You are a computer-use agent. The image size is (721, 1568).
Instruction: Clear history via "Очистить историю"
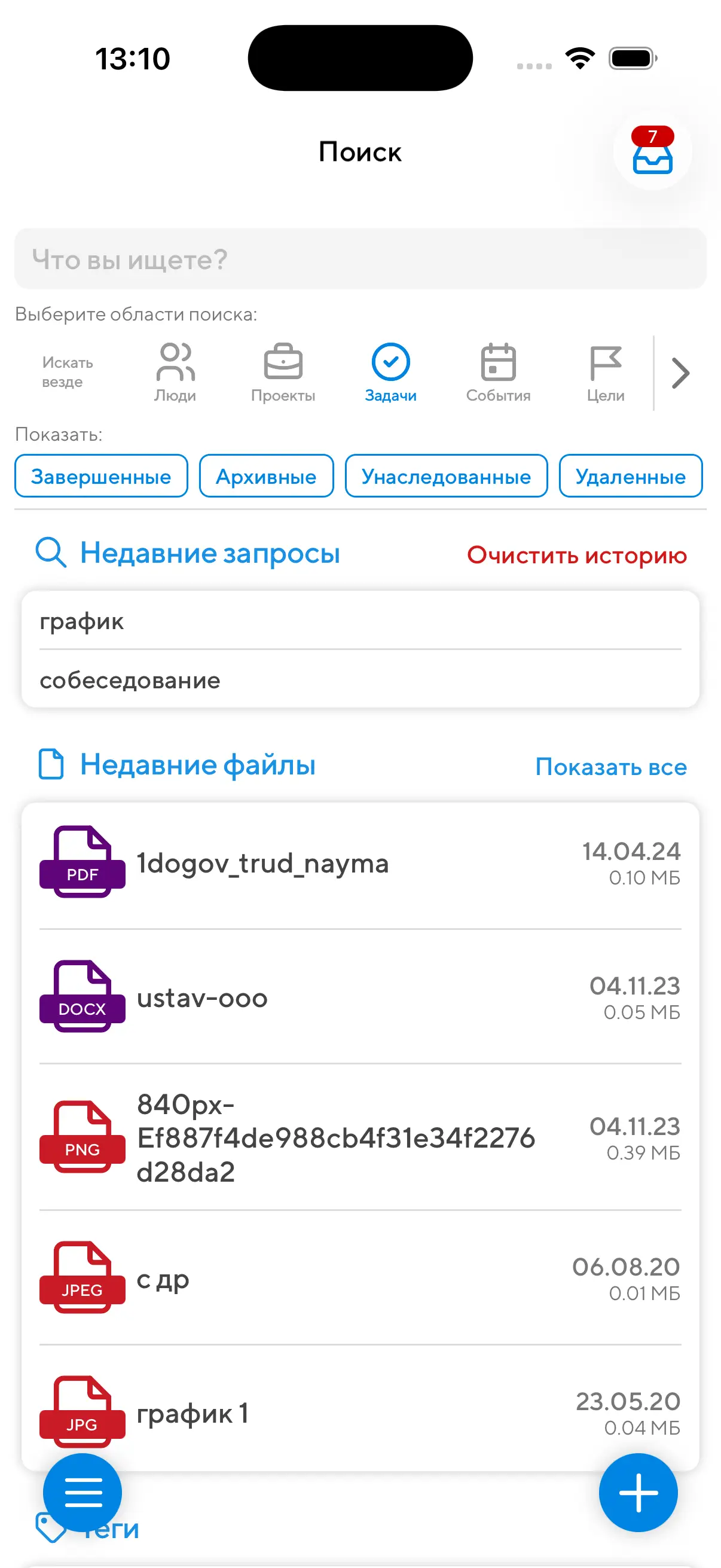click(x=576, y=555)
